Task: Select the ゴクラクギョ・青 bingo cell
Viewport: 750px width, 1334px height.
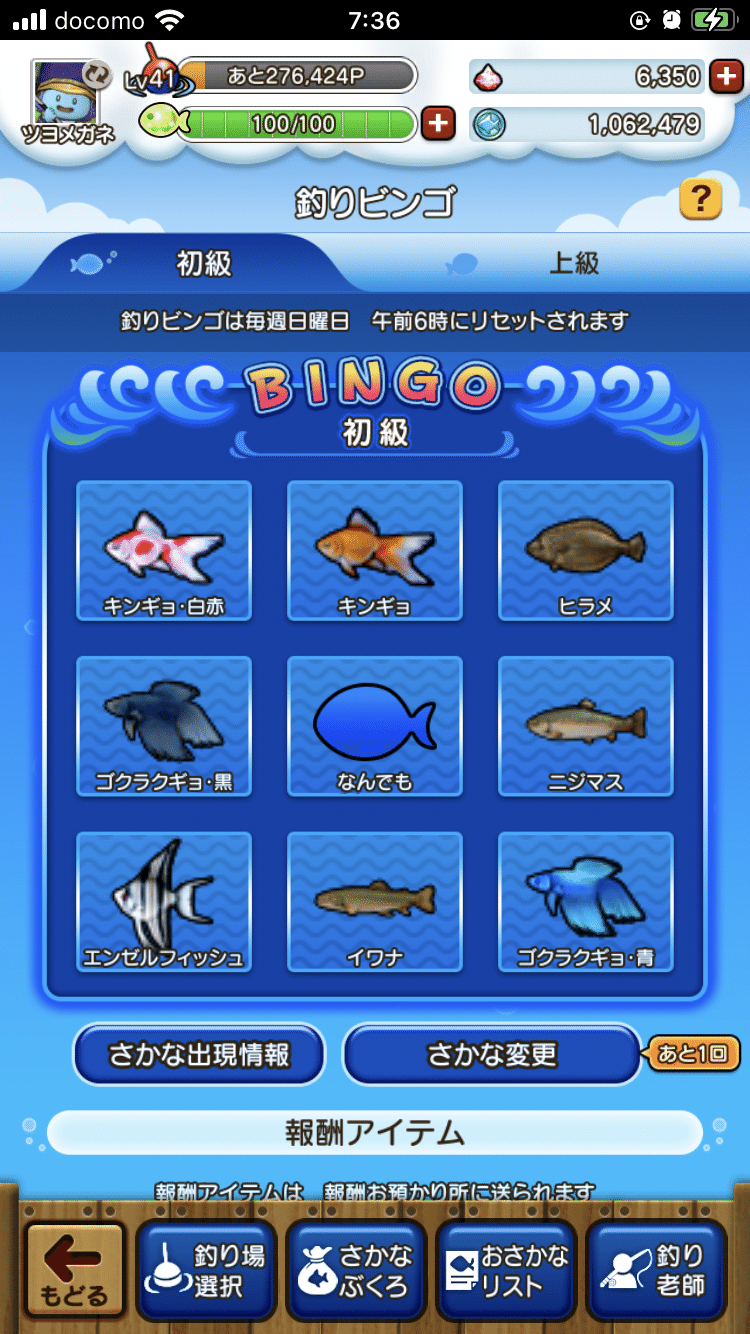Action: pyautogui.click(x=585, y=899)
